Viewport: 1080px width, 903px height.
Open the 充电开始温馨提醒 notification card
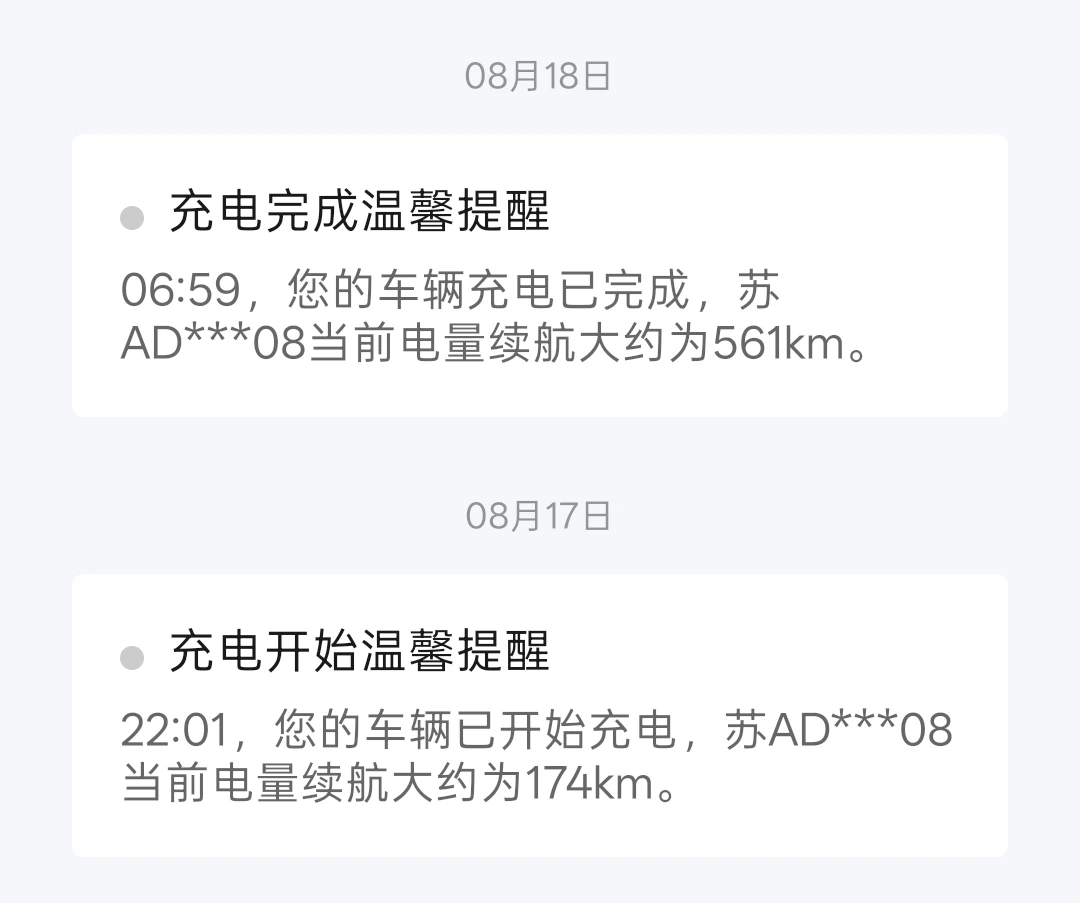coord(540,716)
